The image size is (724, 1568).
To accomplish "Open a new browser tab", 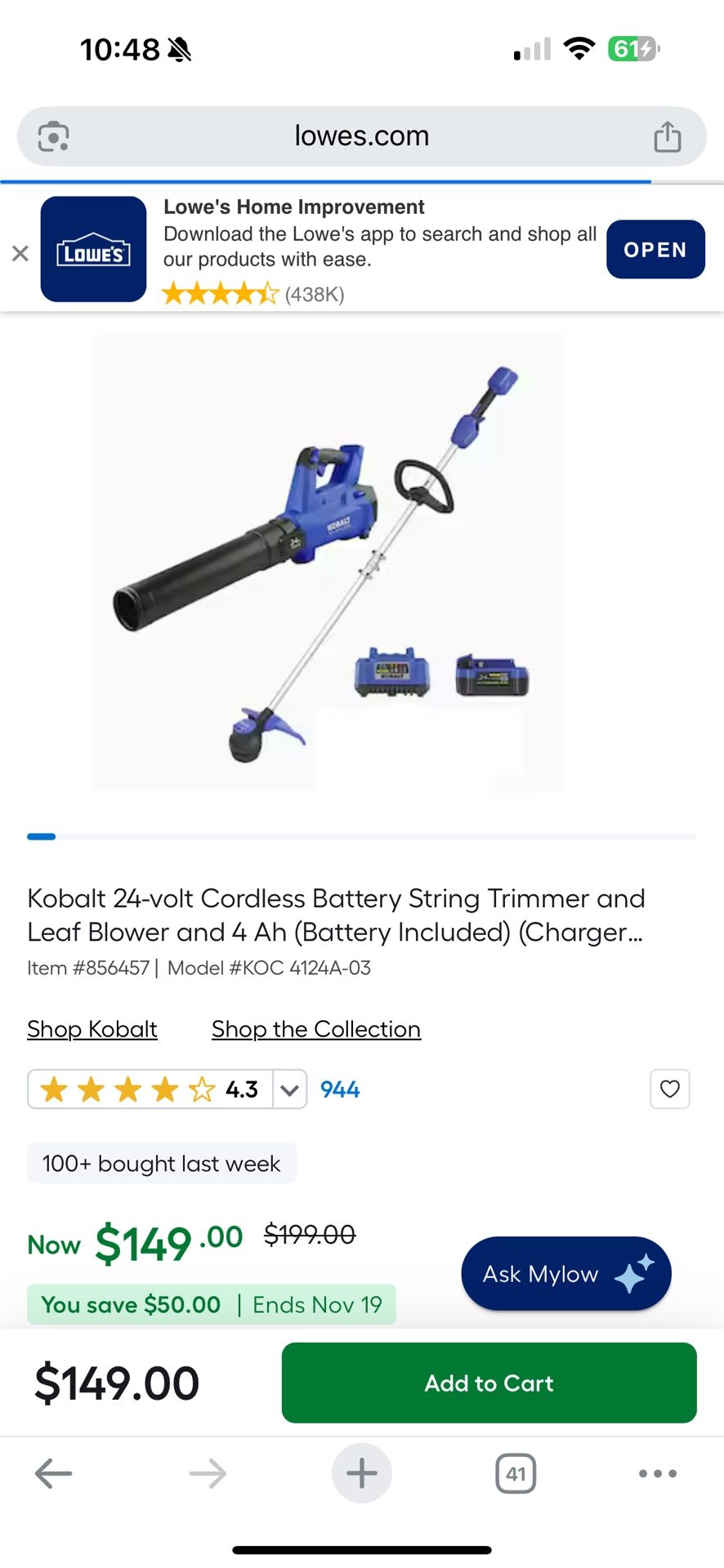I will pyautogui.click(x=361, y=1474).
